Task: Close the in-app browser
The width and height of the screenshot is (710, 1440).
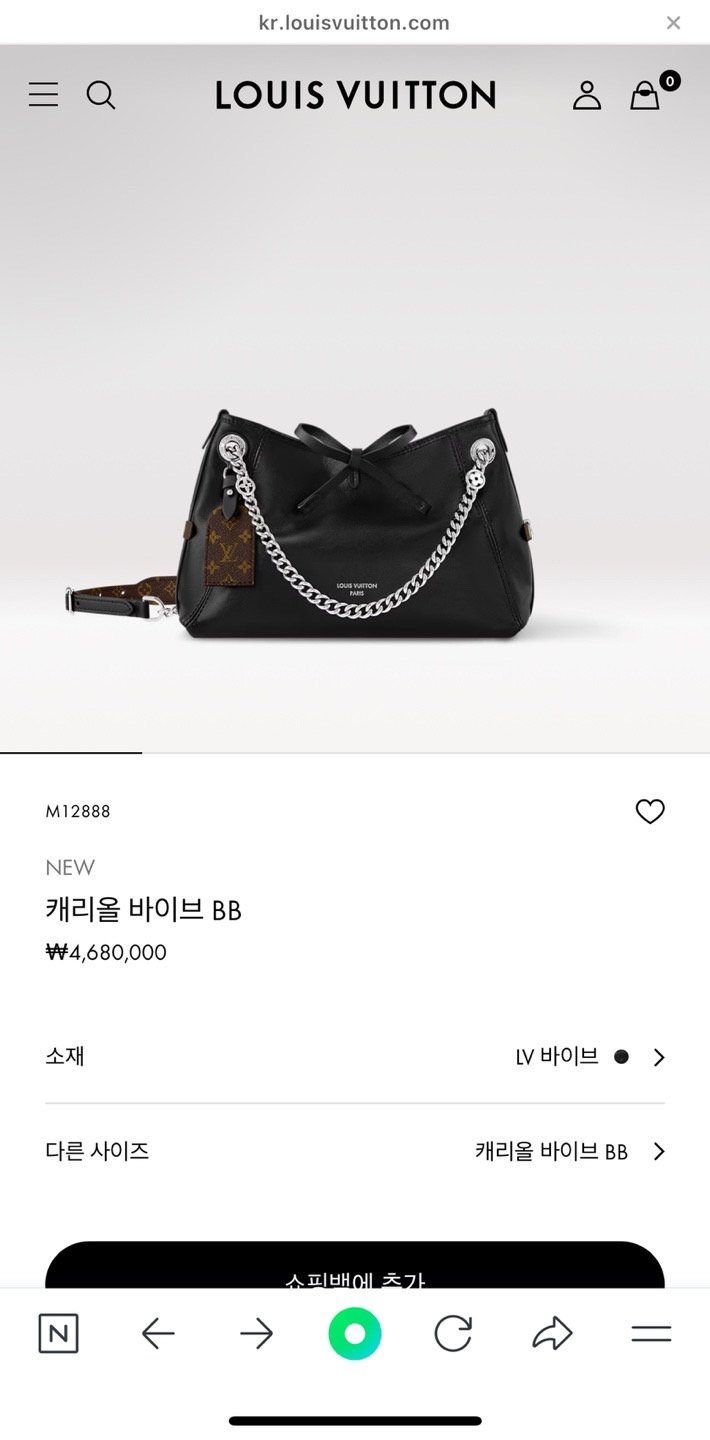Action: 673,23
